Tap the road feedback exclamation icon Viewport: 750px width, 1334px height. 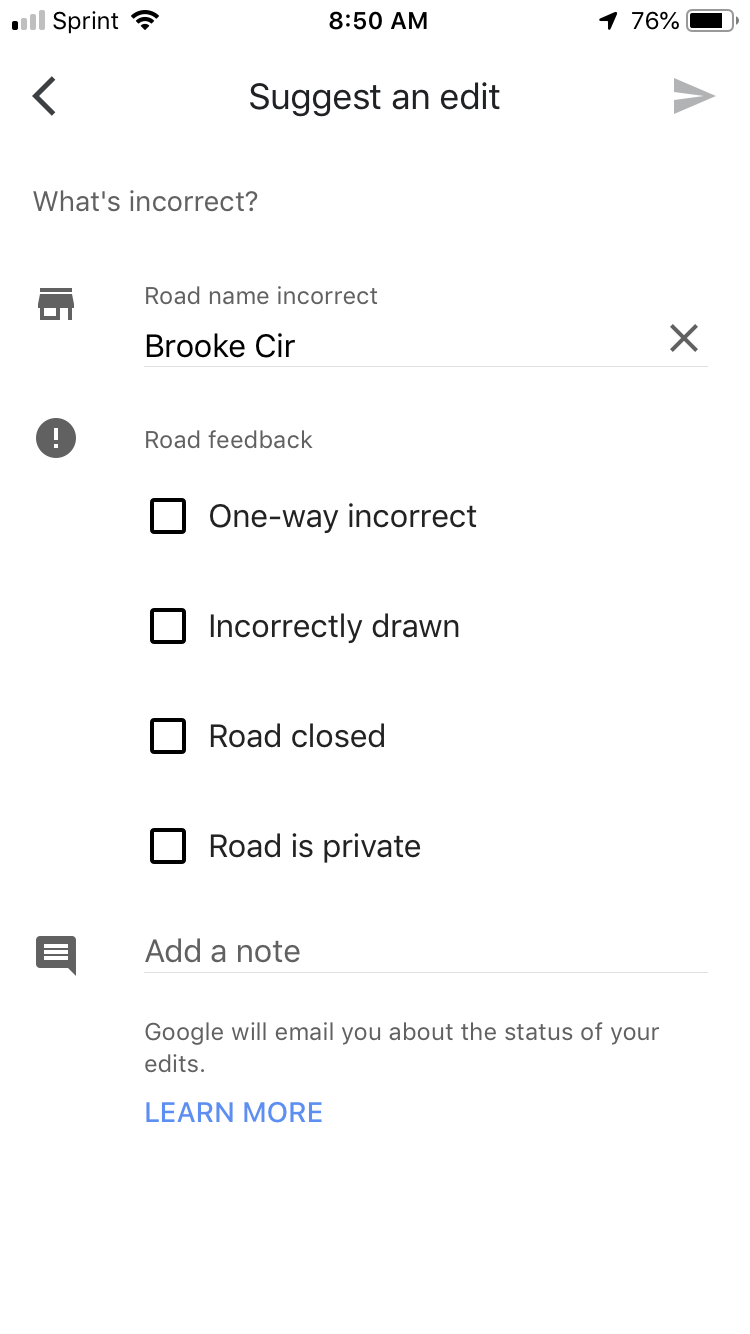[x=55, y=438]
